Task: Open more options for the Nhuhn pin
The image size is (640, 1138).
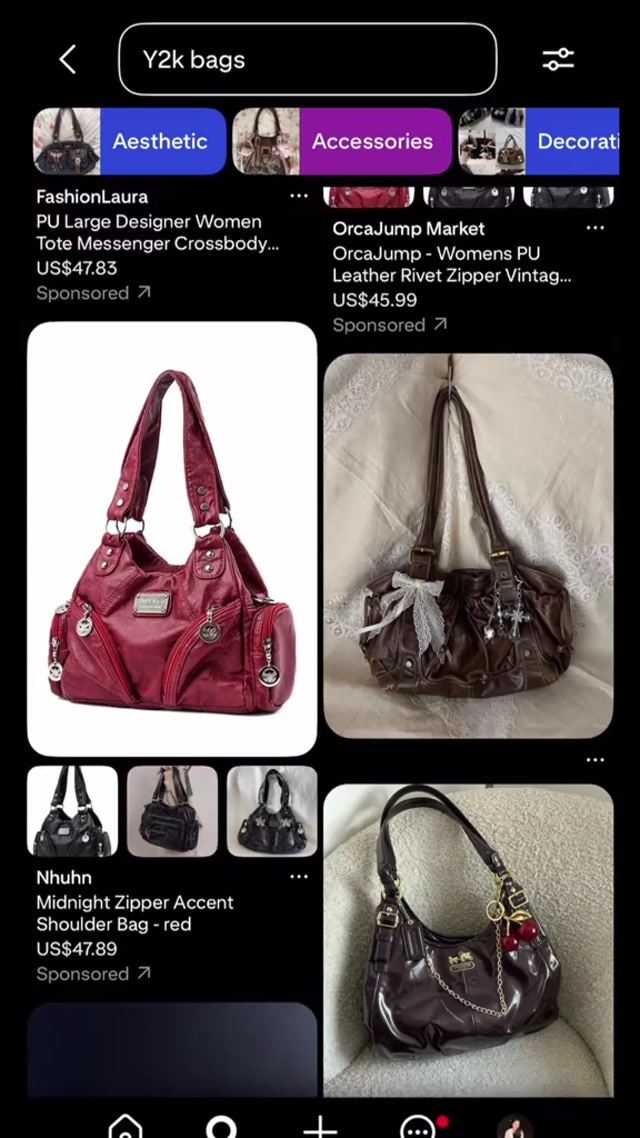Action: tap(298, 877)
